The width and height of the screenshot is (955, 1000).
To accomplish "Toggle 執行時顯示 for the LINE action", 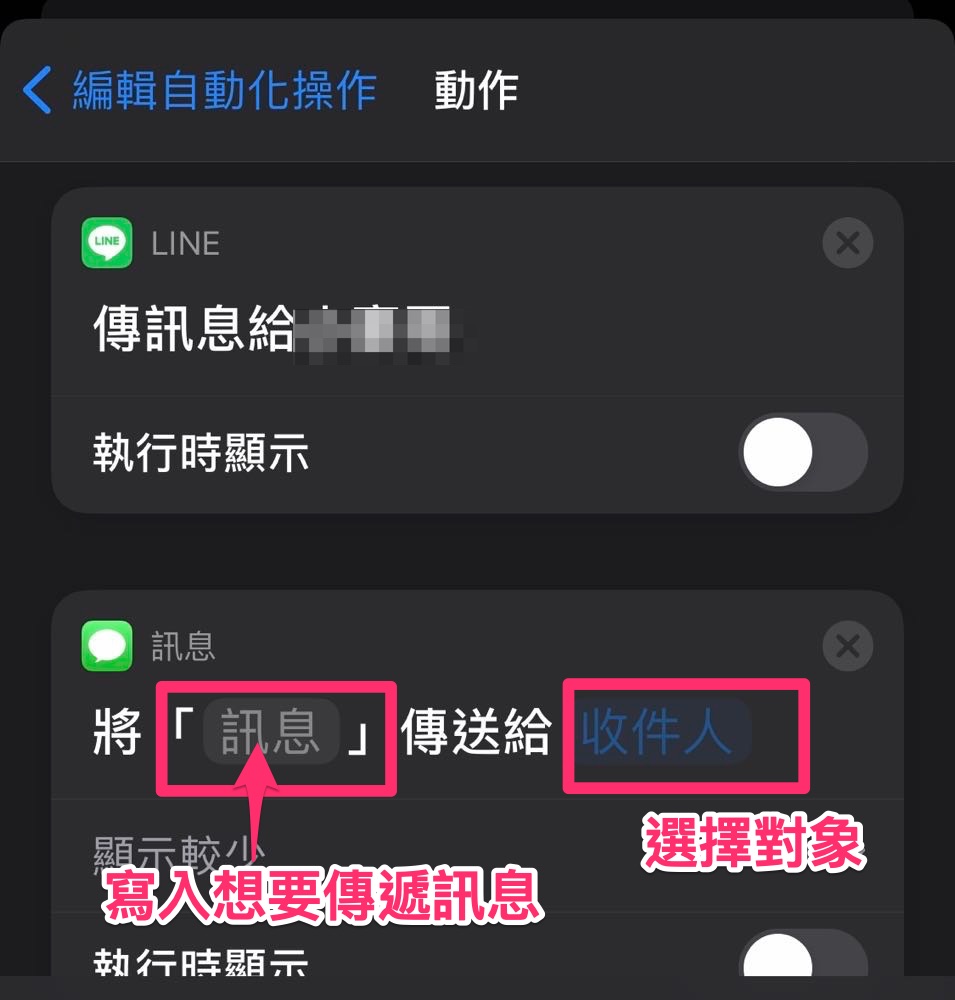I will 802,453.
